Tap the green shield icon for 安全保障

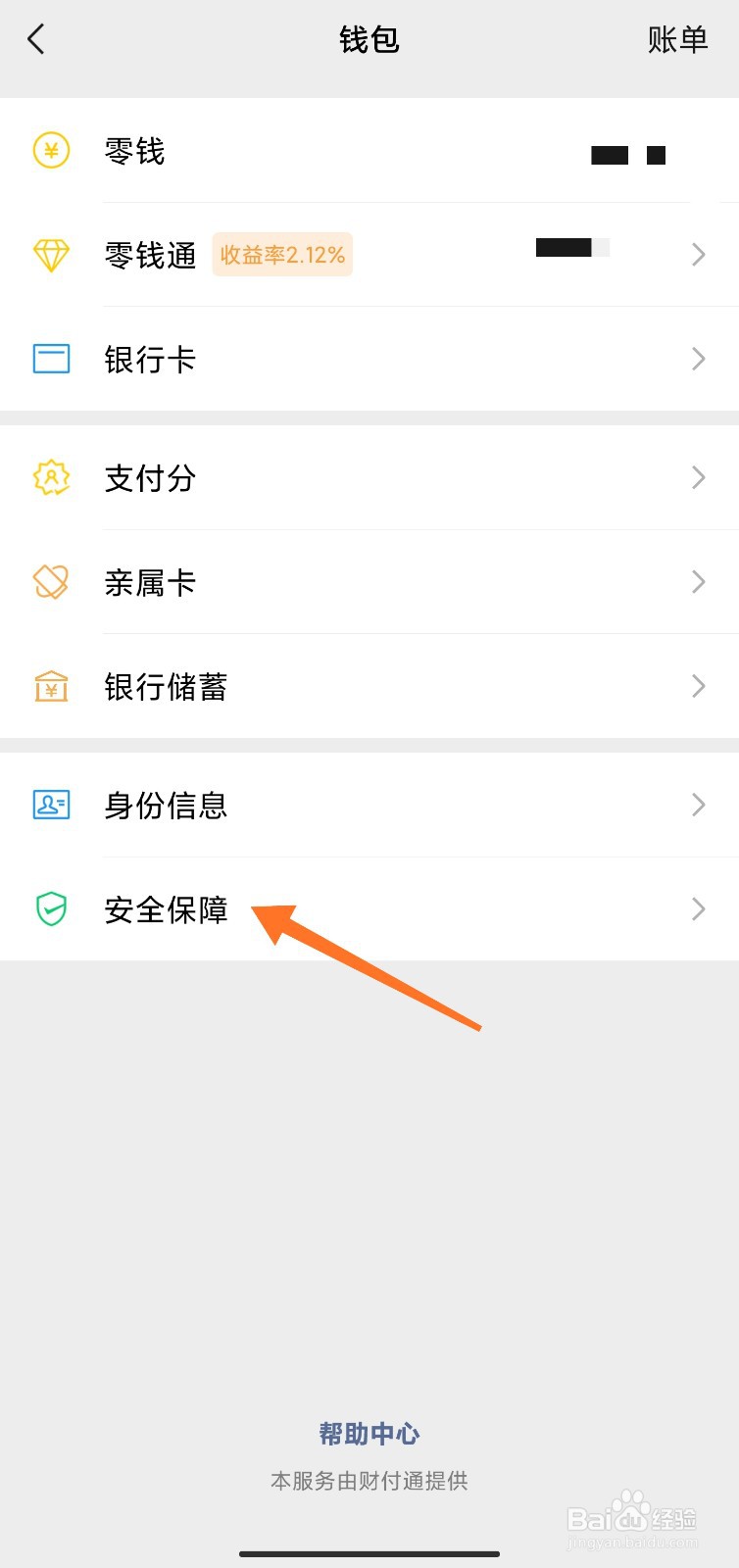(x=51, y=909)
